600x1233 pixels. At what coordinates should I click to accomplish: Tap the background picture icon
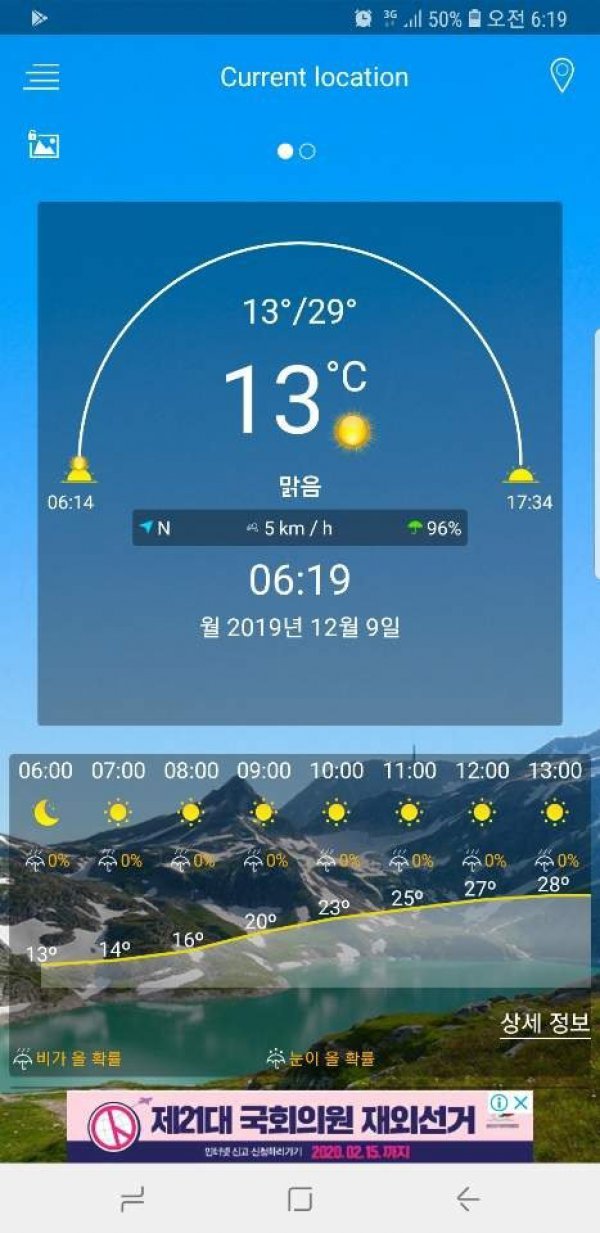click(44, 144)
